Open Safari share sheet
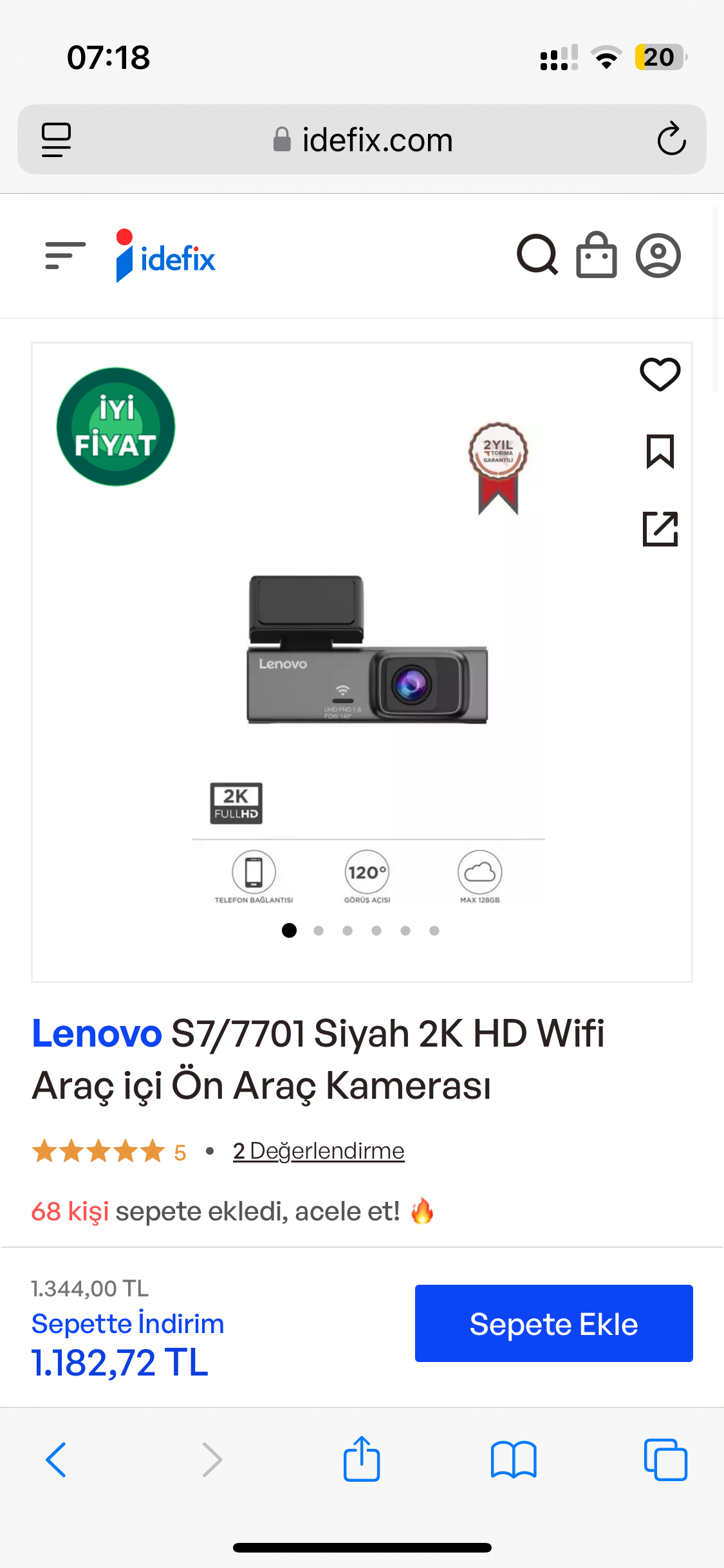This screenshot has height=1568, width=724. (x=362, y=1460)
